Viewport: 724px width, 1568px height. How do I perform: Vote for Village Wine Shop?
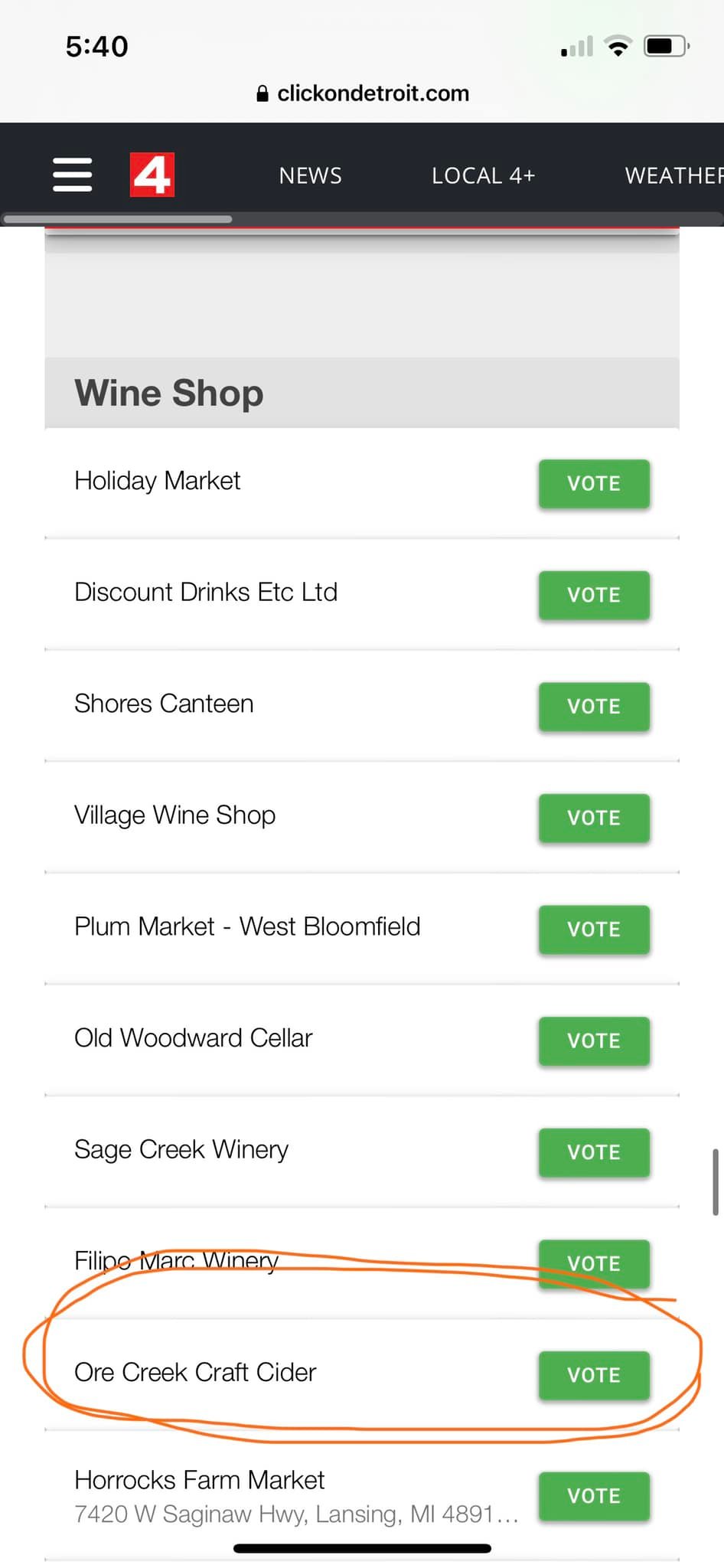click(x=594, y=818)
